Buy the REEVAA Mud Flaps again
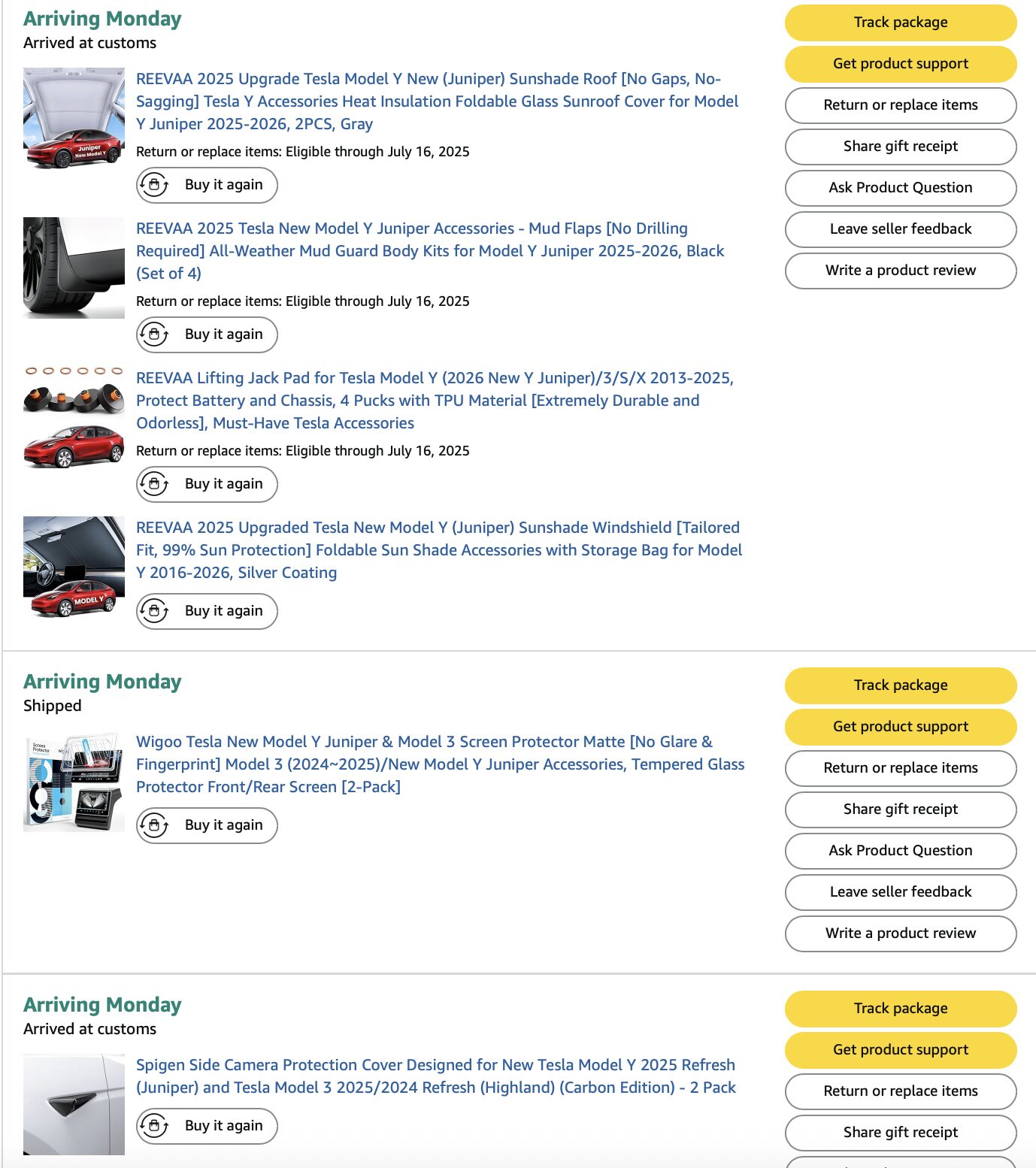Viewport: 1036px width, 1168px height. (207, 334)
